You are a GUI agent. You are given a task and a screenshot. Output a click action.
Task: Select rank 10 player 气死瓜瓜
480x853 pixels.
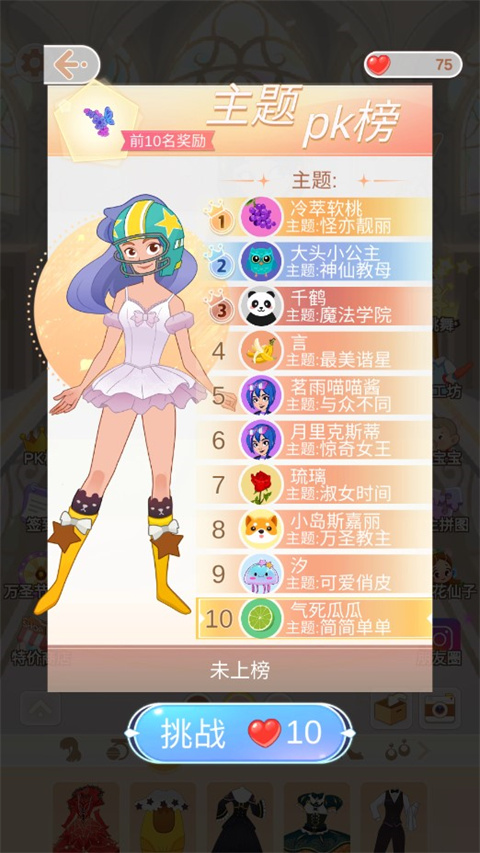(x=315, y=619)
